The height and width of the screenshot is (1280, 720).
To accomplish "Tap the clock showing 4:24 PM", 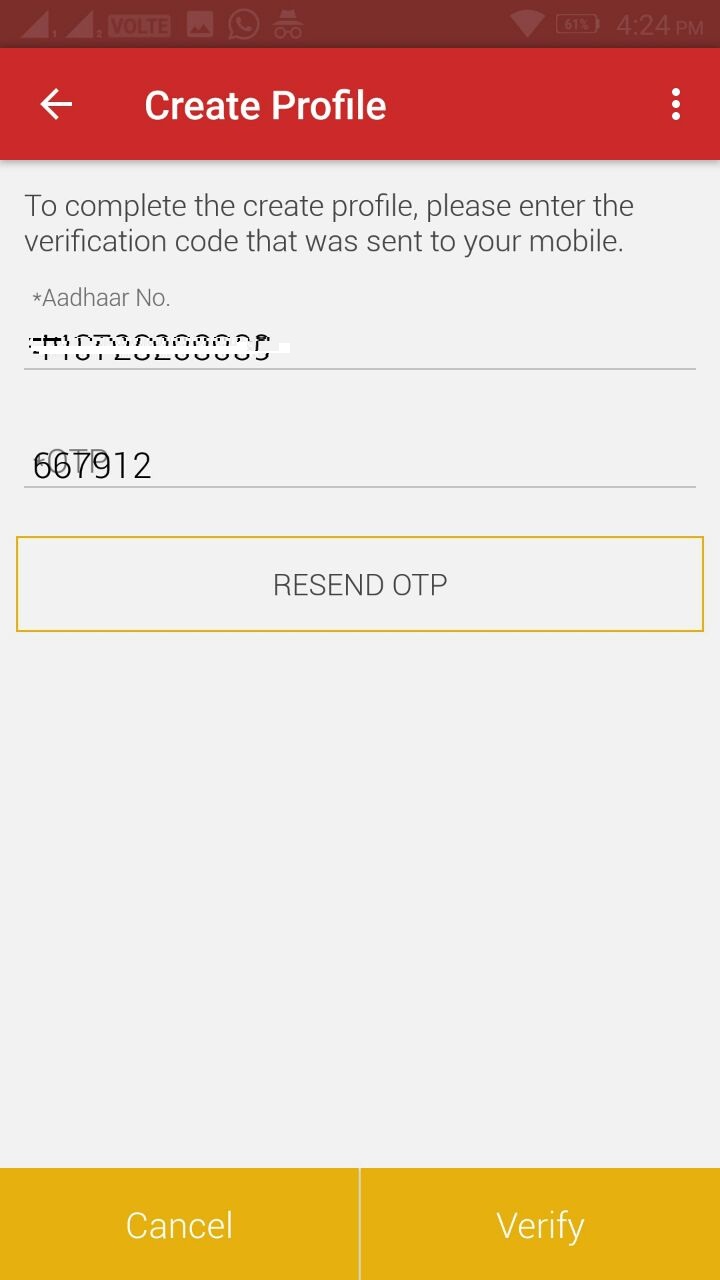I will point(660,22).
